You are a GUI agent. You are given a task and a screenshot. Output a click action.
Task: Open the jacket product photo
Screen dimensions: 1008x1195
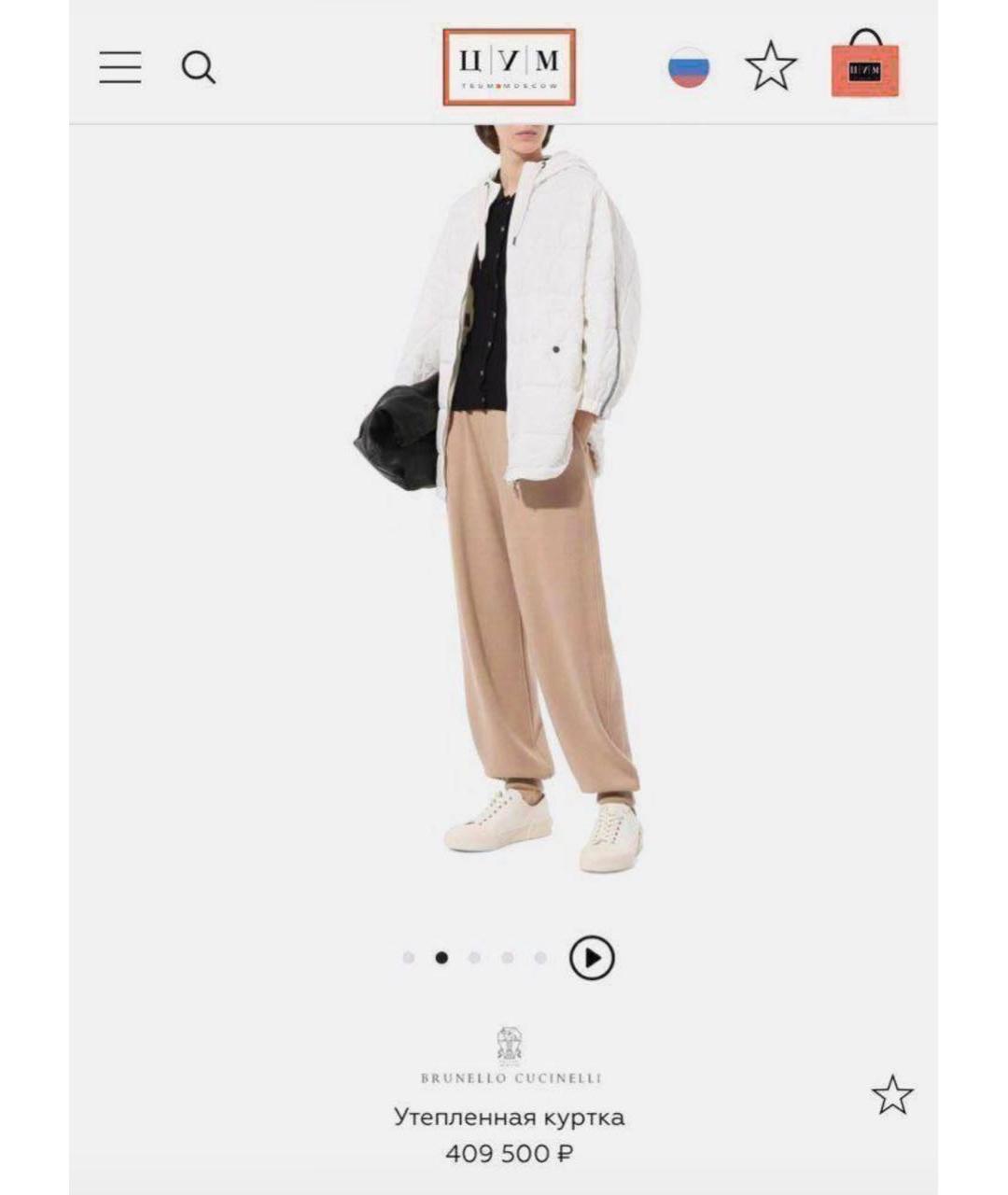pos(504,504)
